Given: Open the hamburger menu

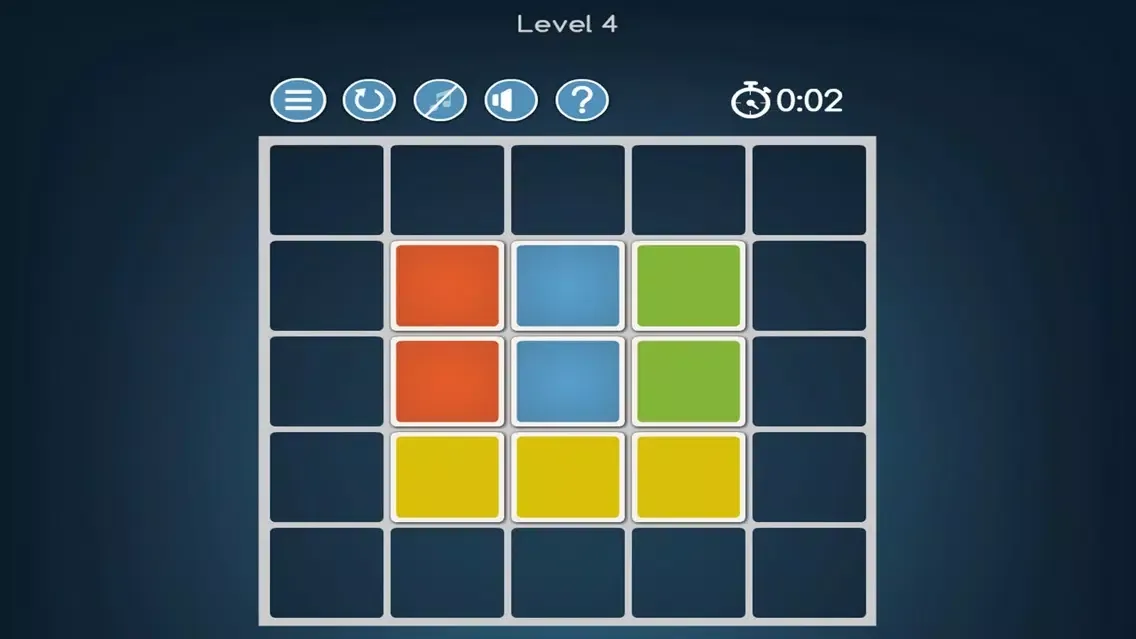Looking at the screenshot, I should 298,100.
